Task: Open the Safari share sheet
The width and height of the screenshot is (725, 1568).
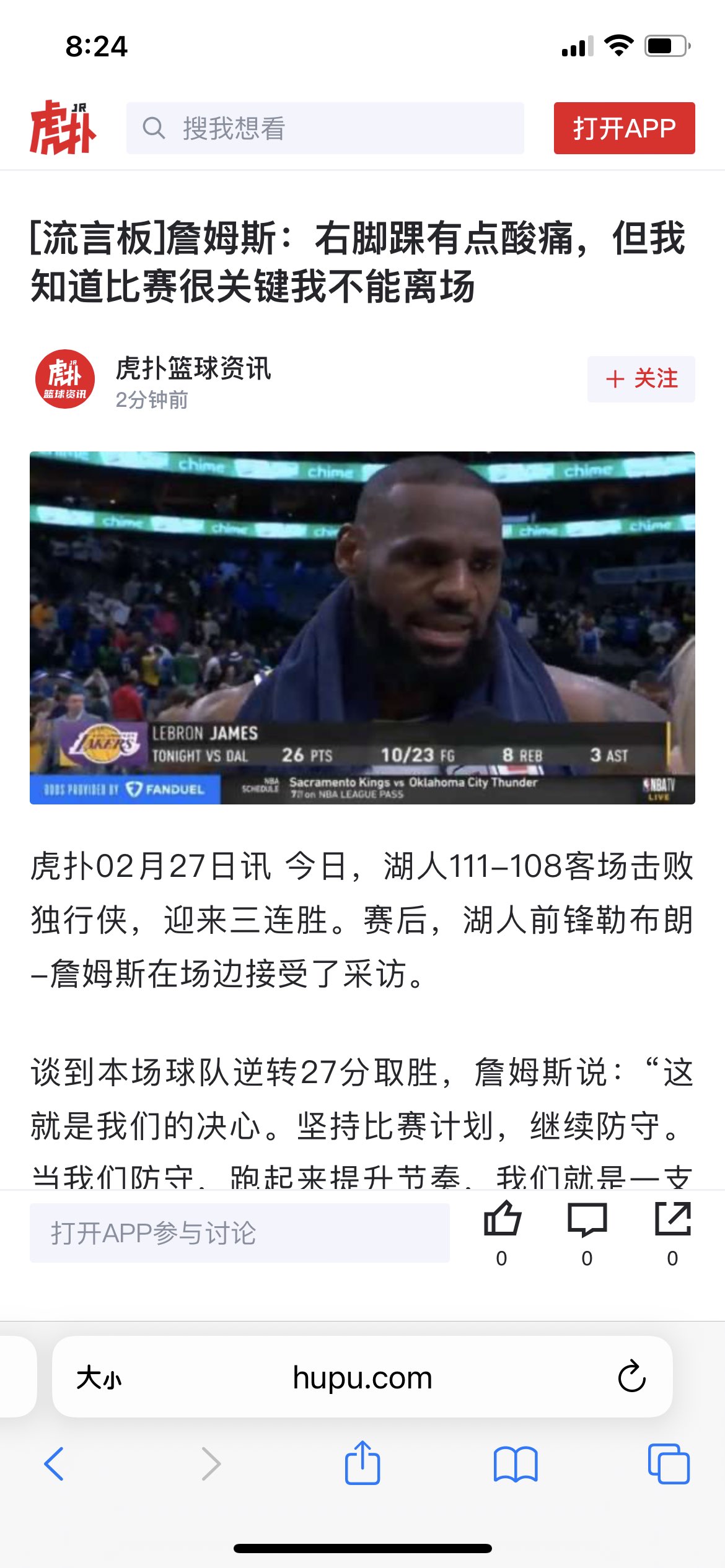Action: pos(362,1463)
